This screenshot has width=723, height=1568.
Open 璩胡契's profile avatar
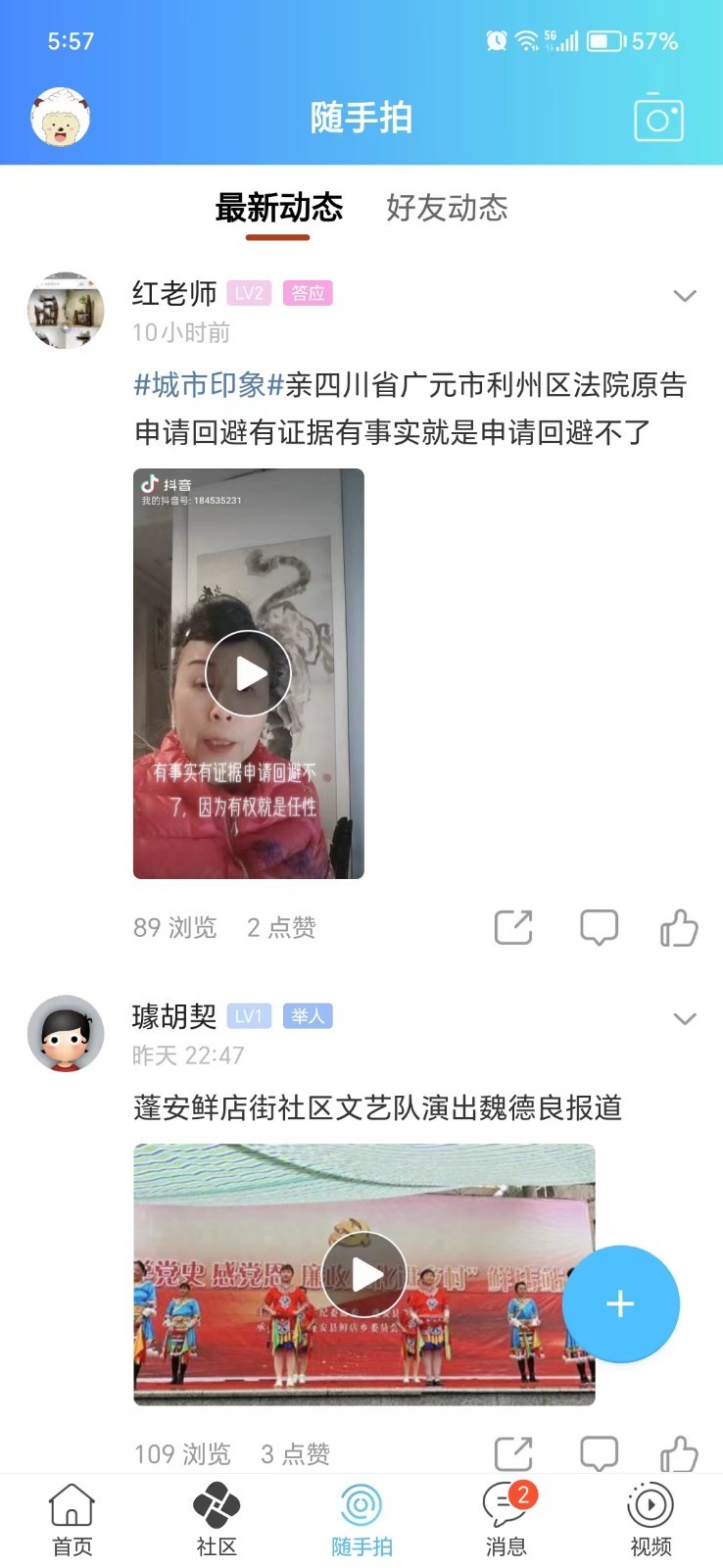click(x=66, y=1034)
